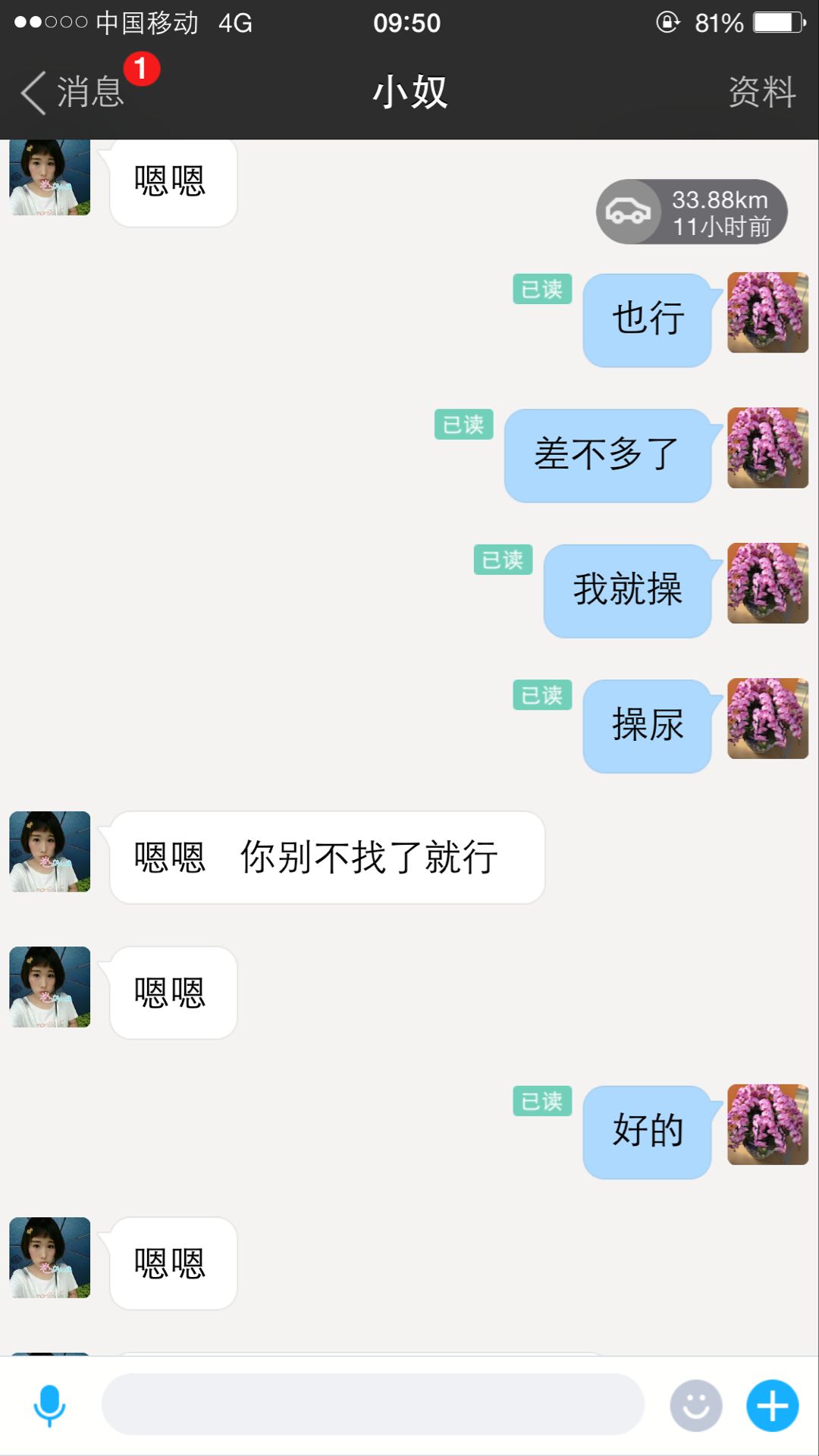Go back to the 消息 list
The image size is (819, 1456).
72,93
